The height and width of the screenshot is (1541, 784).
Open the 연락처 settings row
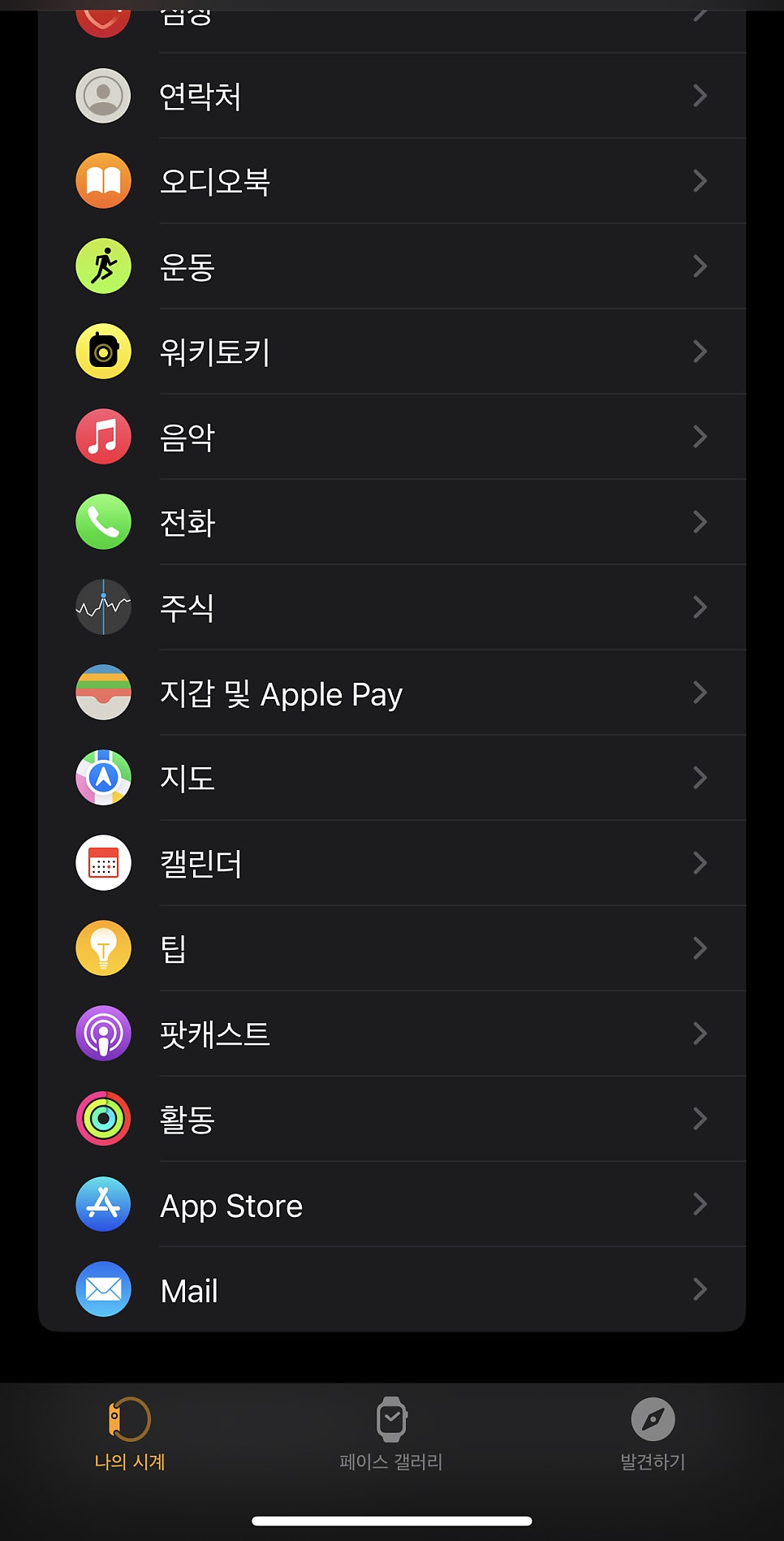point(392,96)
